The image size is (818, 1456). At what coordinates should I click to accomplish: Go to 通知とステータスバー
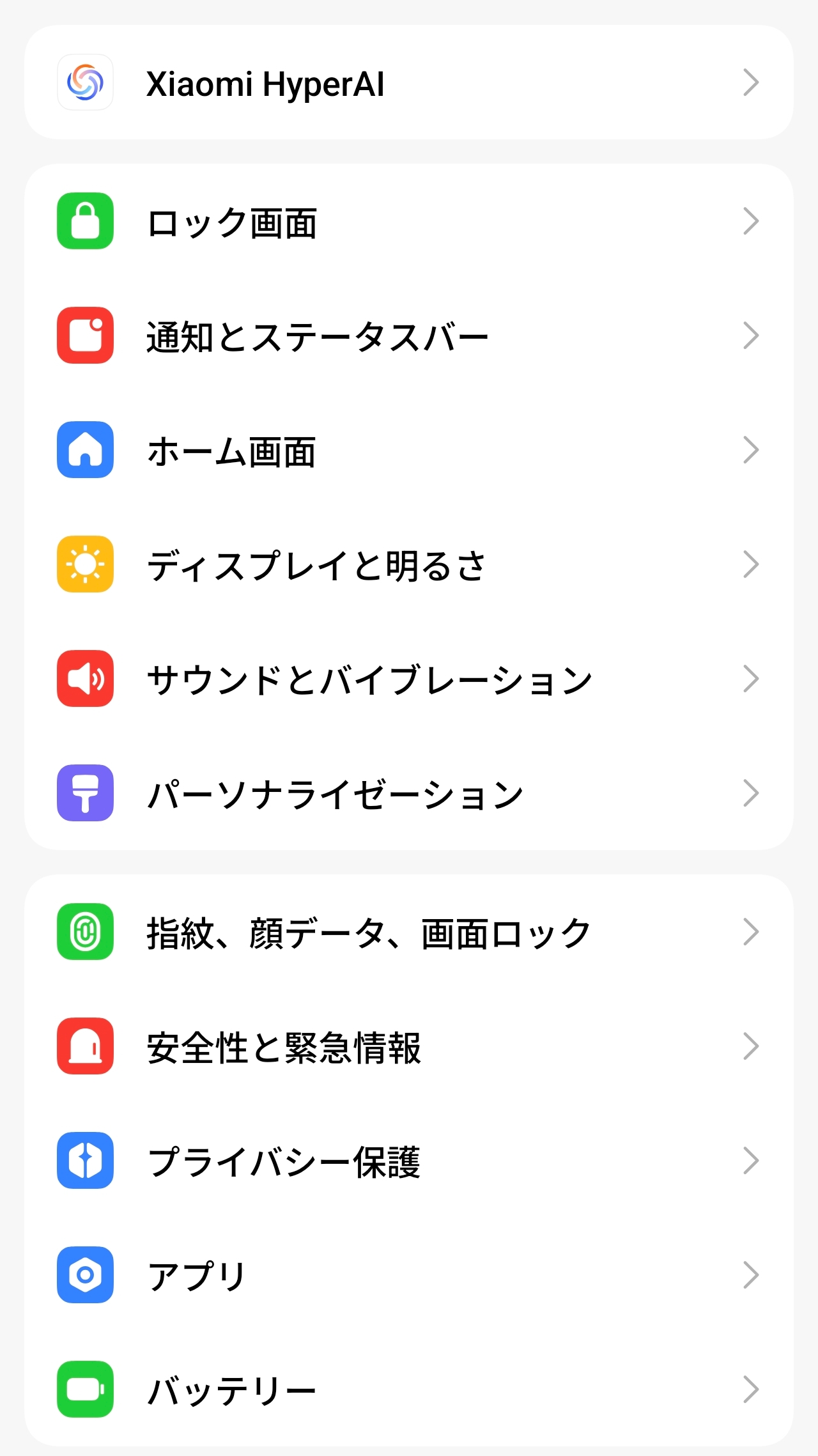(409, 336)
